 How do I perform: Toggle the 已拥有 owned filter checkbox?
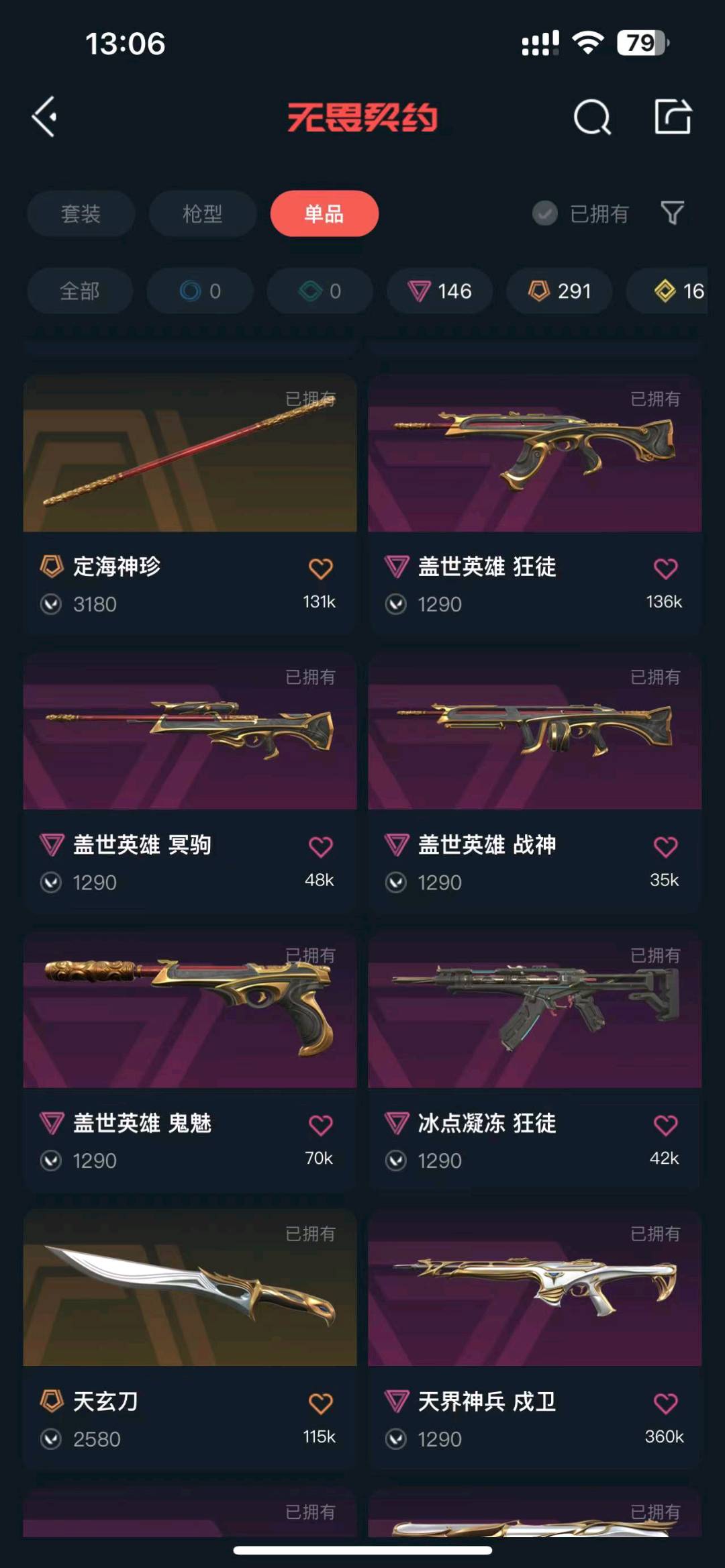point(545,213)
